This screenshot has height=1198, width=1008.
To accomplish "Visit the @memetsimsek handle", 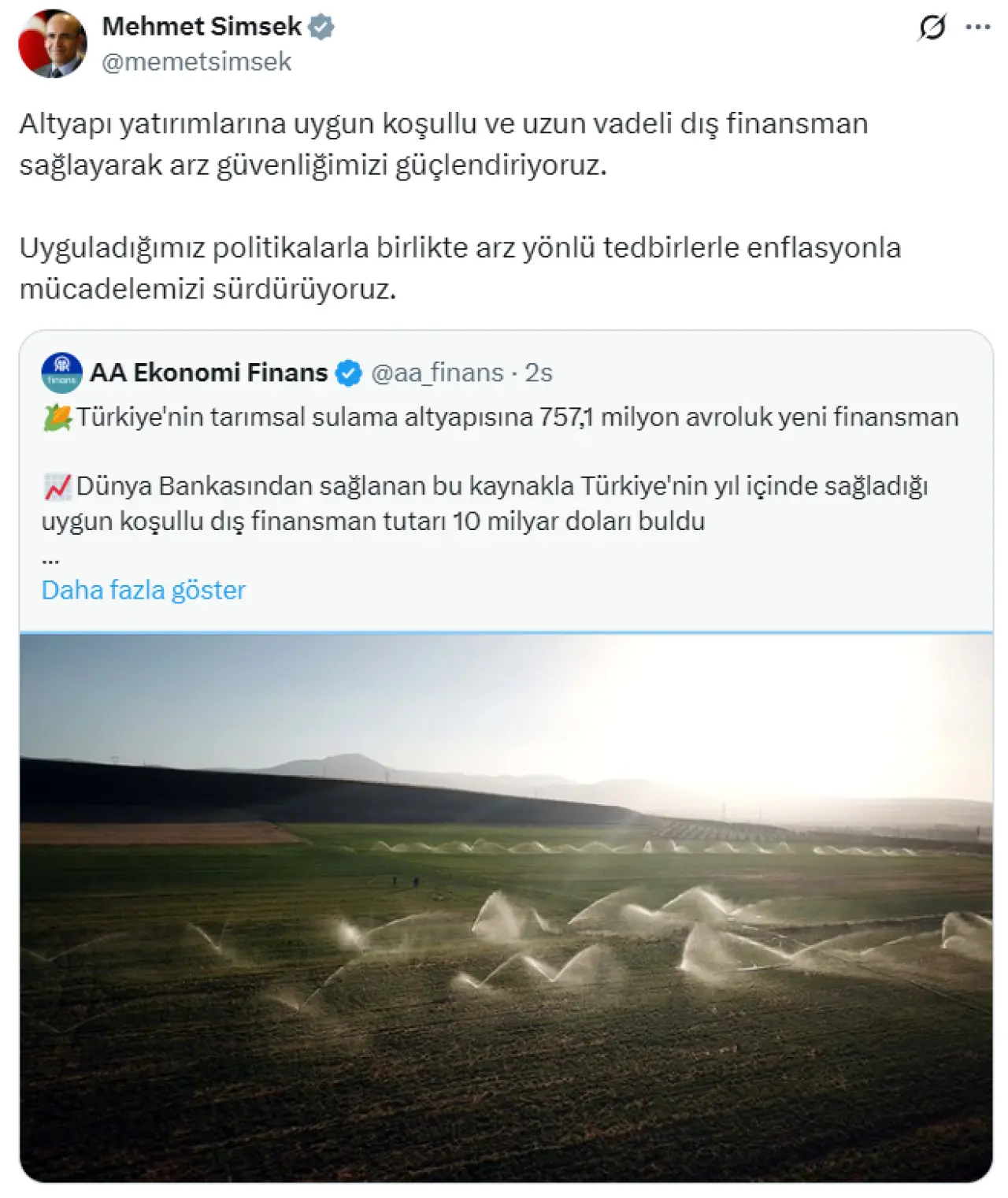I will tap(196, 61).
